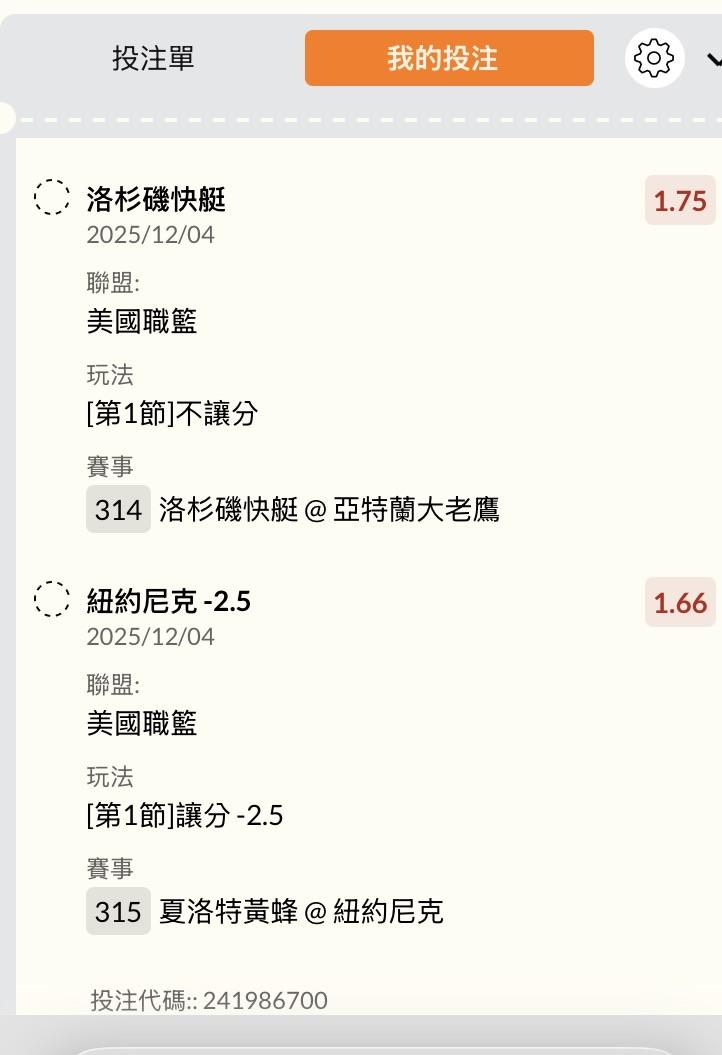Select the 我的投注 tab
The width and height of the screenshot is (722, 1055).
(448, 58)
